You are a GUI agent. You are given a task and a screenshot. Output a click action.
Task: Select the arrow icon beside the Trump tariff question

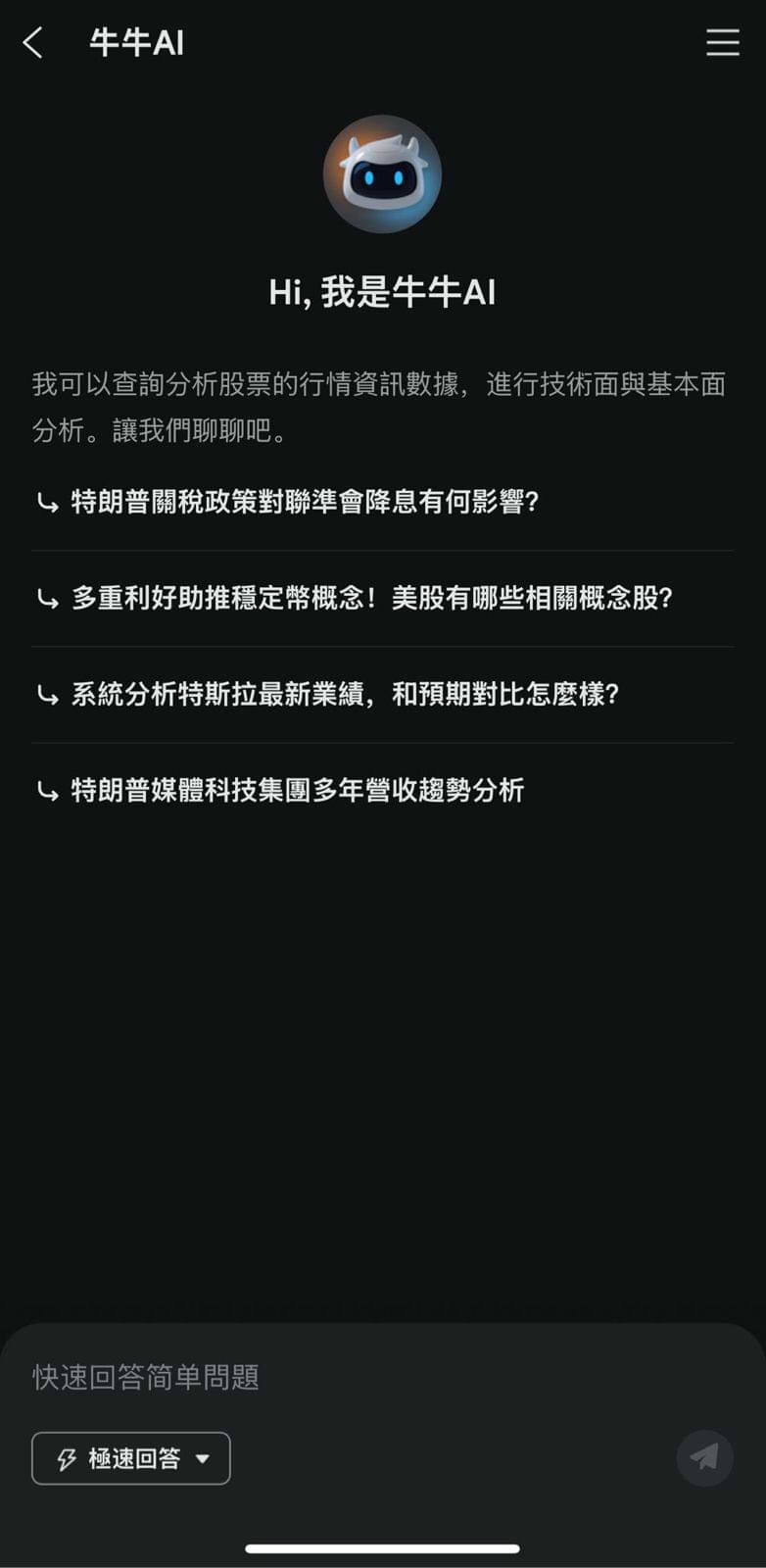click(x=45, y=502)
